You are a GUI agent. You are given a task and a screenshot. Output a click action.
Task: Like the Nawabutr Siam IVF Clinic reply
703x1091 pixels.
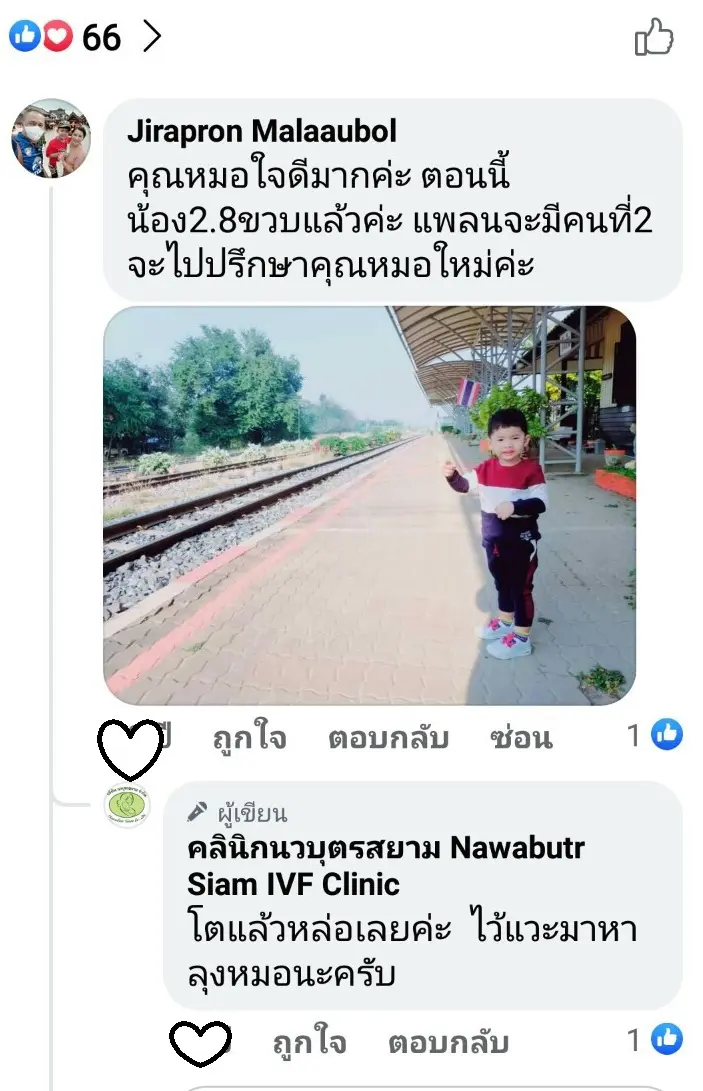[309, 1043]
